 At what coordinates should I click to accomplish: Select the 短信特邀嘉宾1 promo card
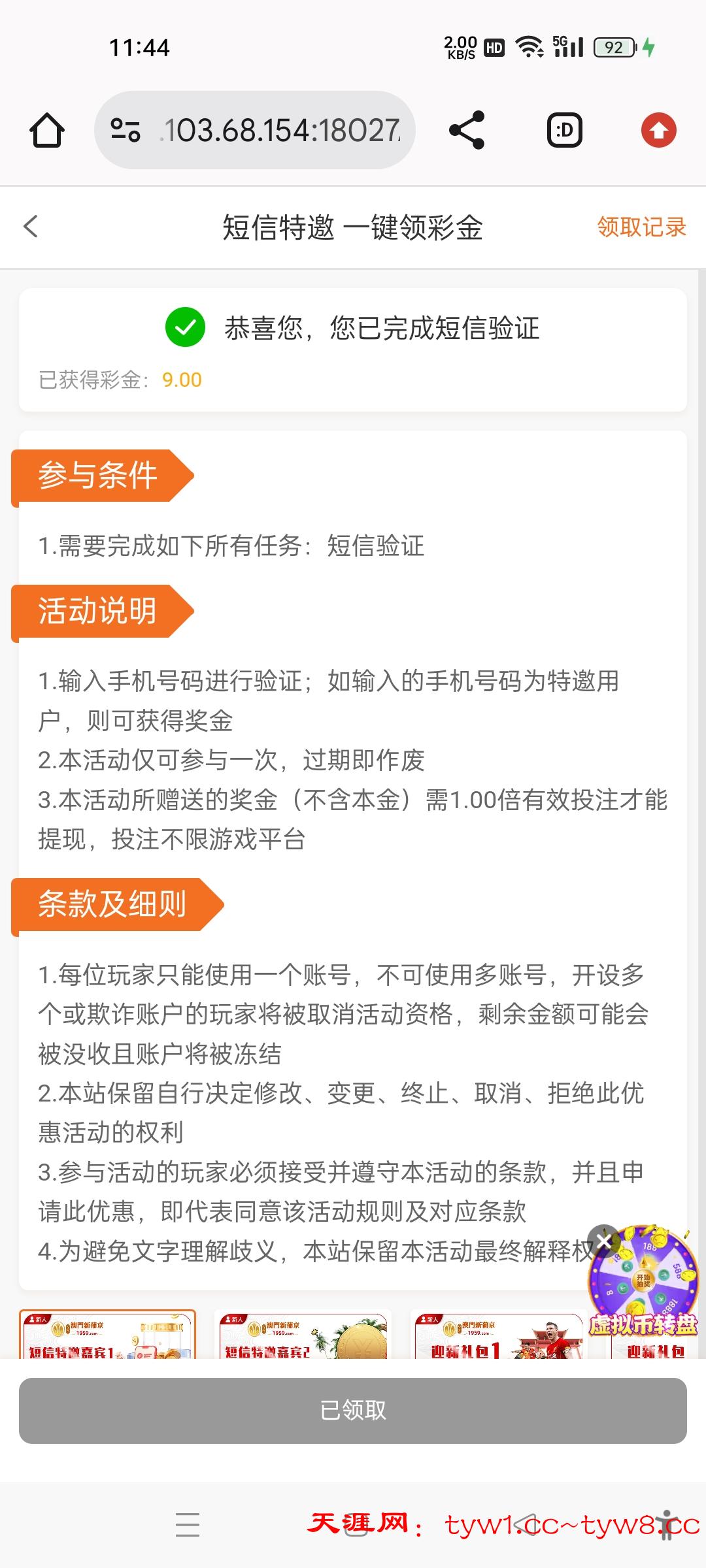pyautogui.click(x=107, y=1335)
